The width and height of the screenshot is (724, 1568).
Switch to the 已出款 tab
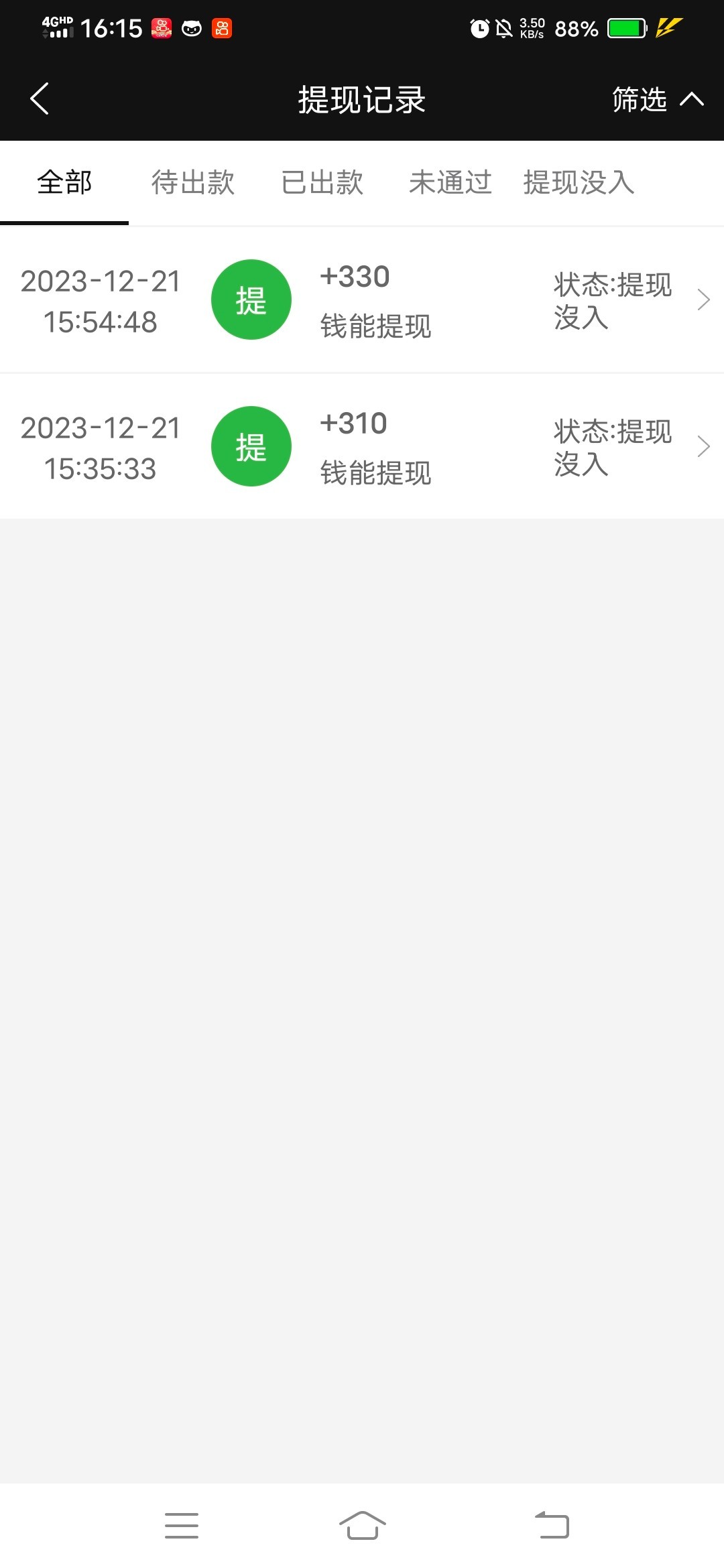tap(322, 182)
